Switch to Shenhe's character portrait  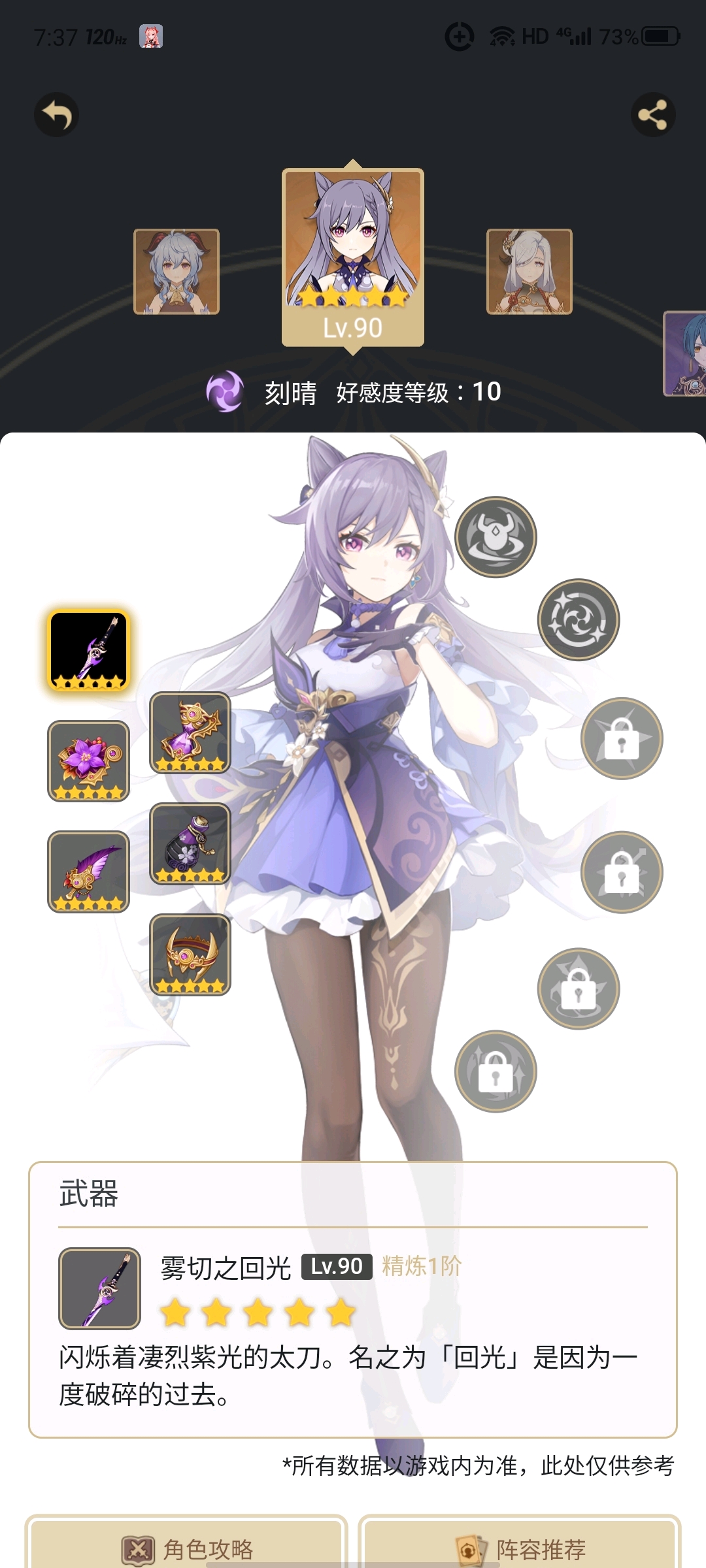click(529, 272)
